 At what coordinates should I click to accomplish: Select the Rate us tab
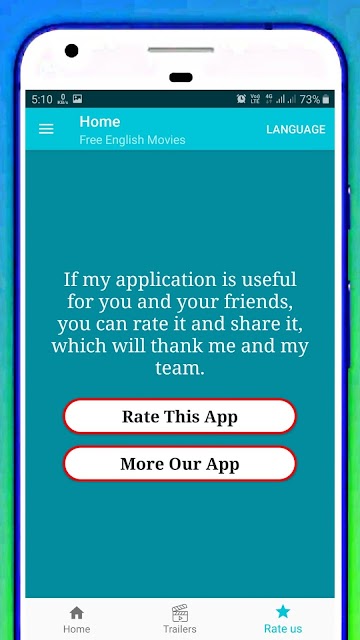click(x=283, y=619)
